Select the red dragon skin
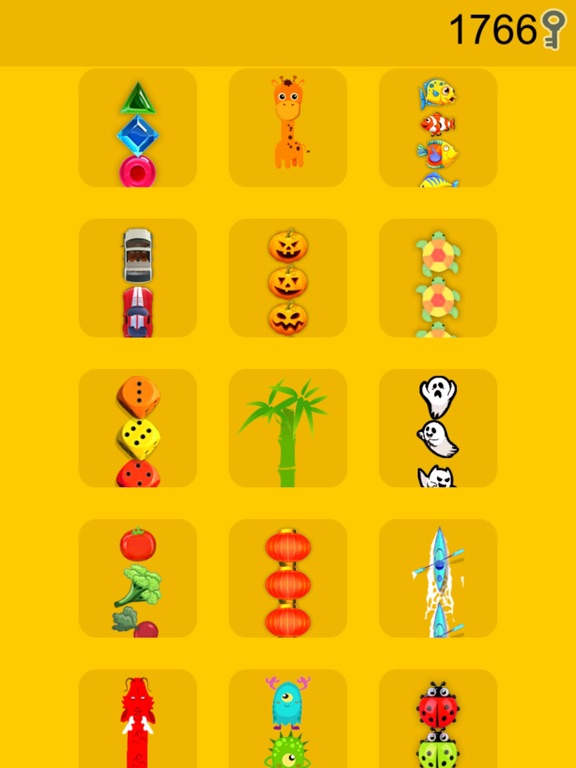 pos(138,719)
